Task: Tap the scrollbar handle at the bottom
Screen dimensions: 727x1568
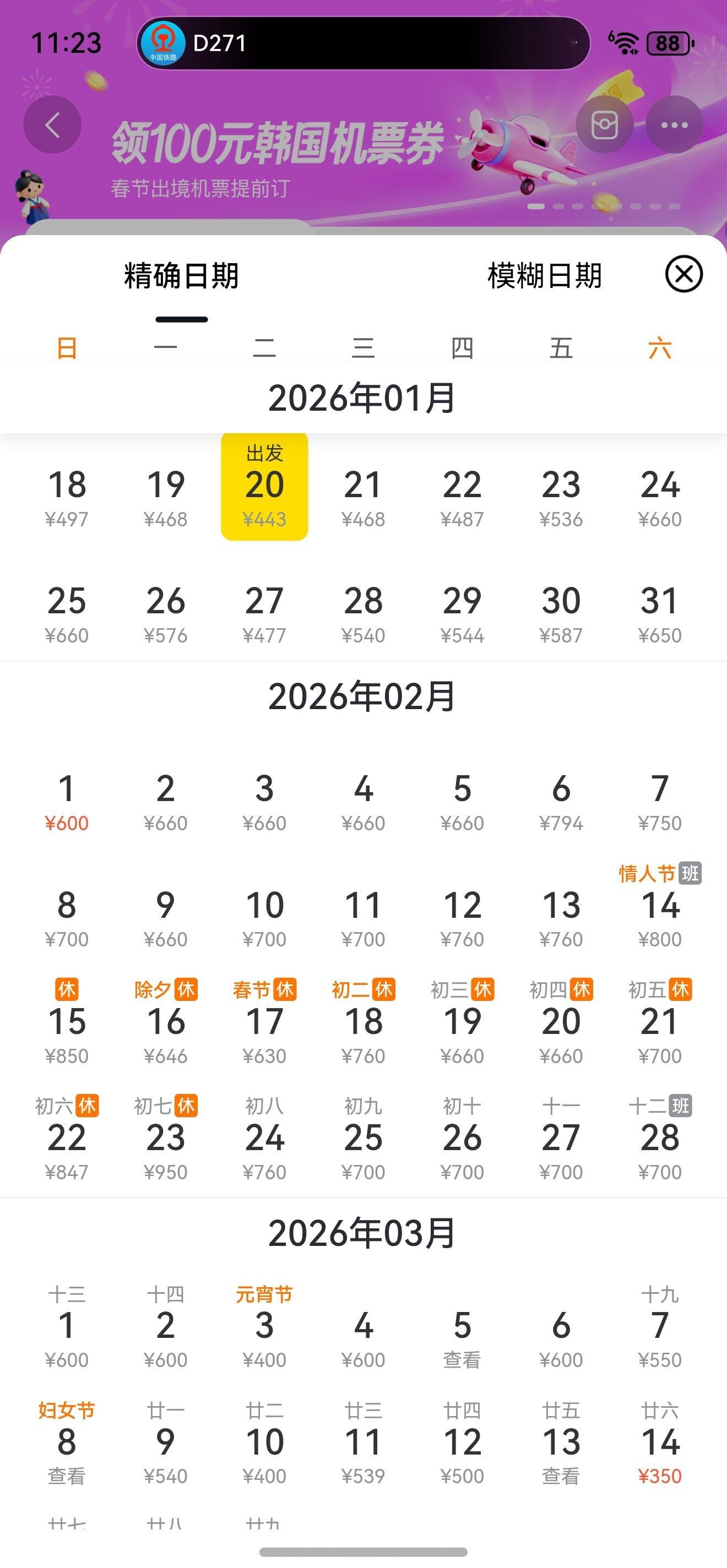Action: tap(363, 1553)
